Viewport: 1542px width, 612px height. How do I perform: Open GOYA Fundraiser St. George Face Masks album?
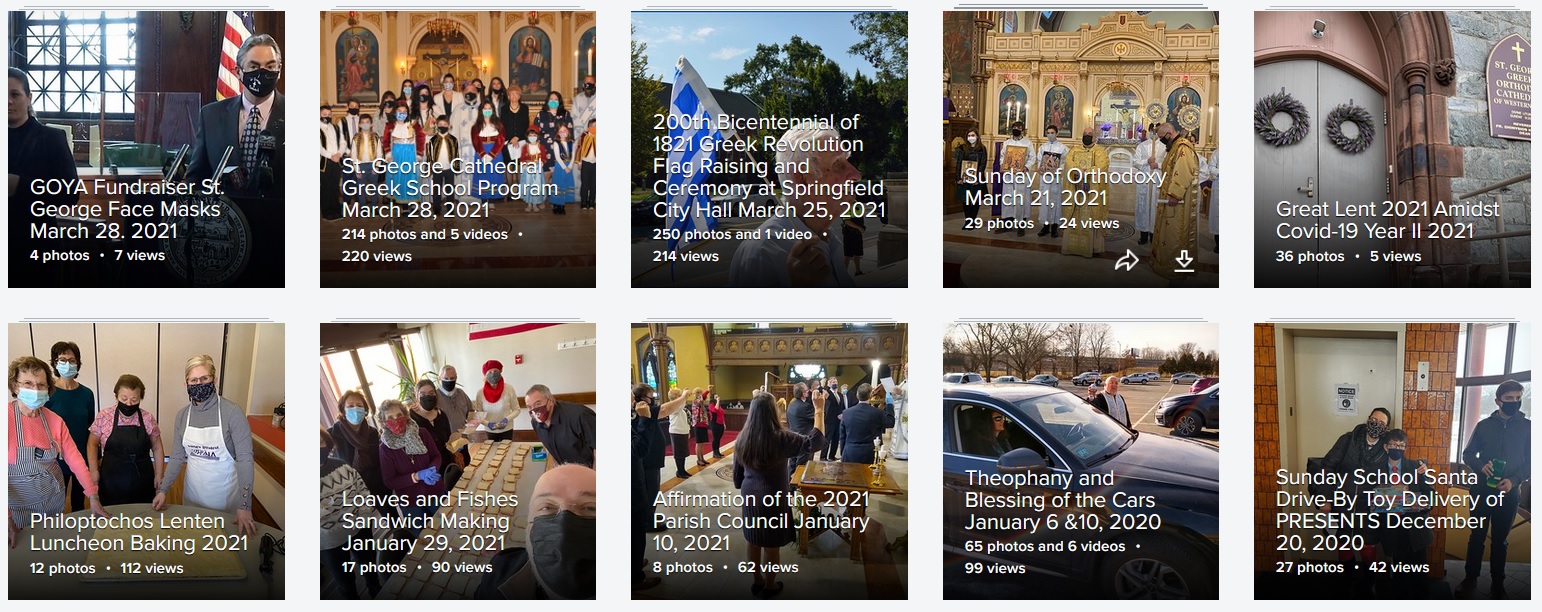(x=146, y=150)
